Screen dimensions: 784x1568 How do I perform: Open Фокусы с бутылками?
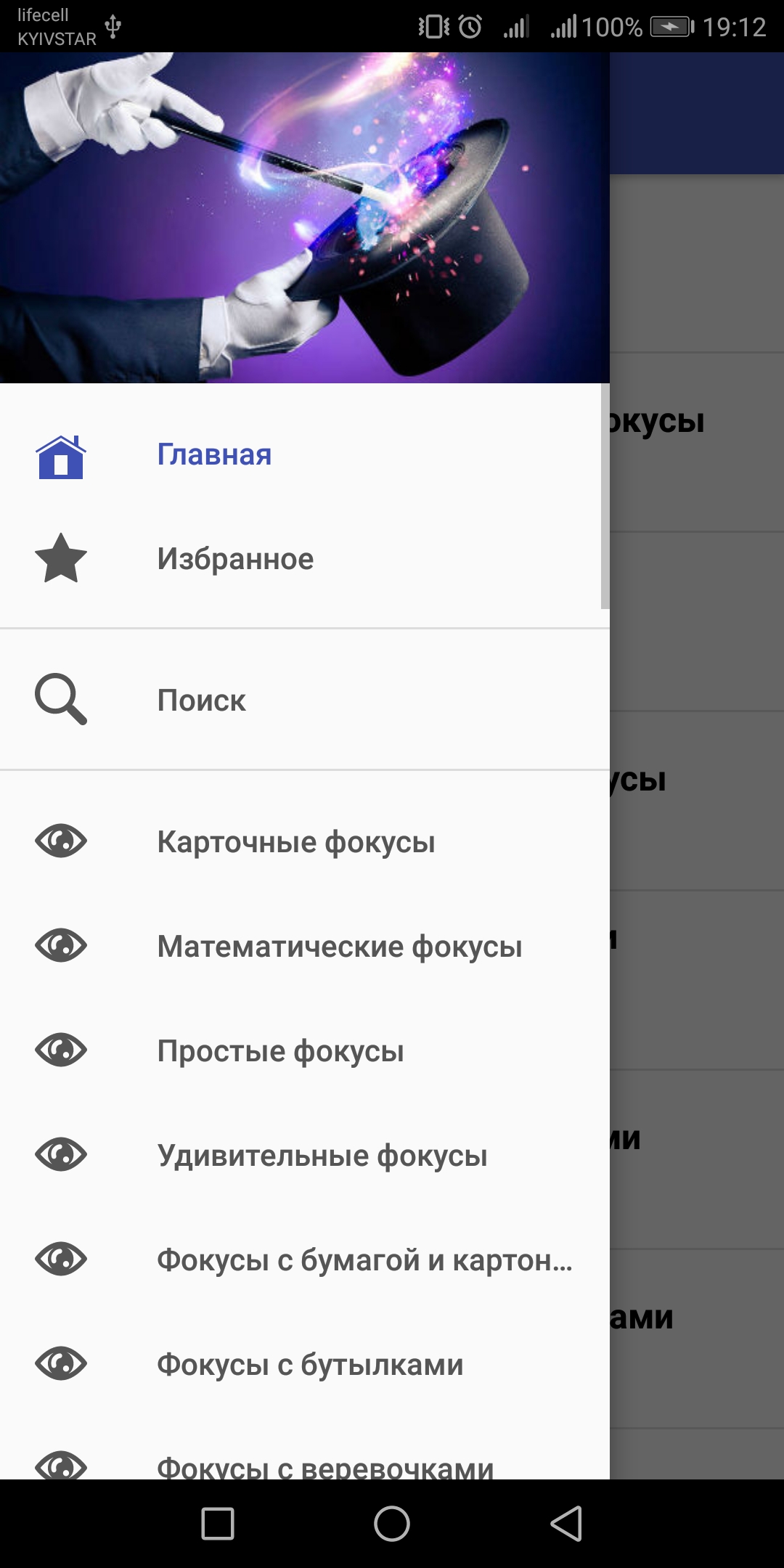pos(305,1365)
